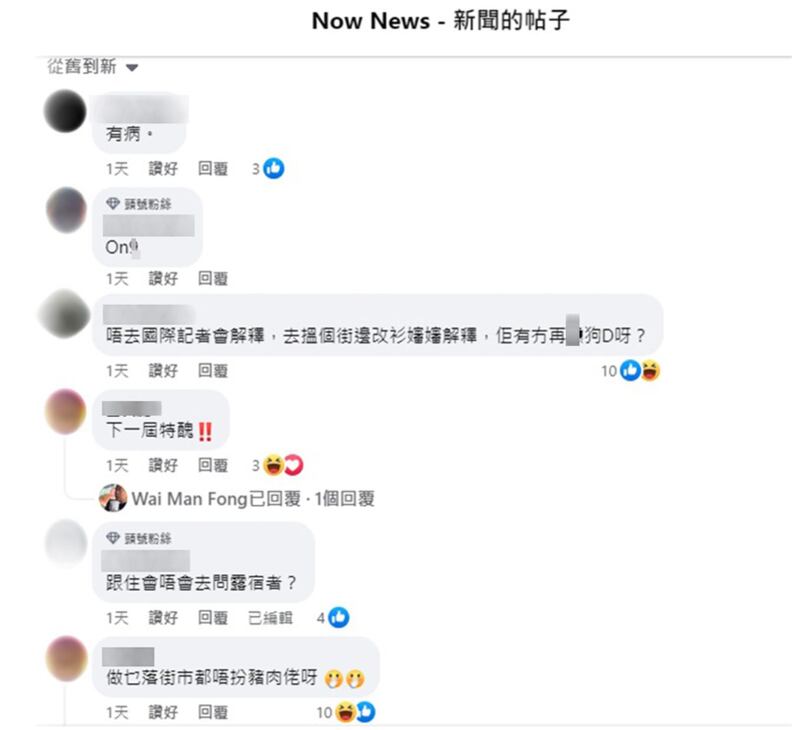
Task: Reply to the On comment
Action: [212, 278]
